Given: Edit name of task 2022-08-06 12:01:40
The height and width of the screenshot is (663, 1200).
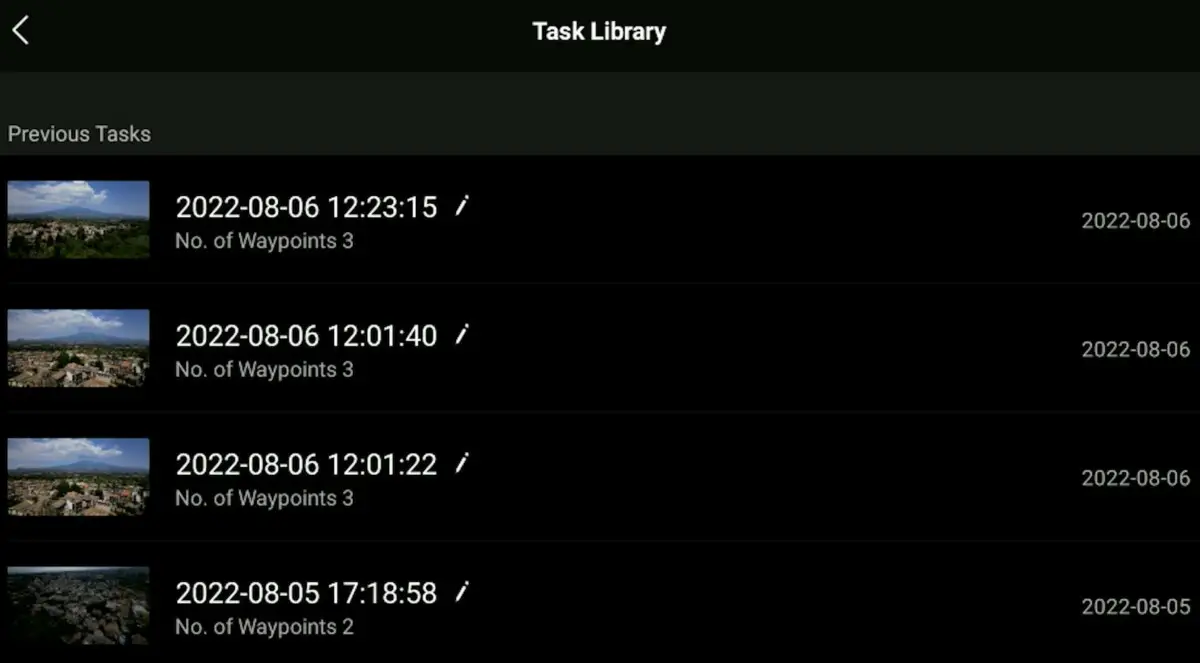Looking at the screenshot, I should [x=462, y=335].
